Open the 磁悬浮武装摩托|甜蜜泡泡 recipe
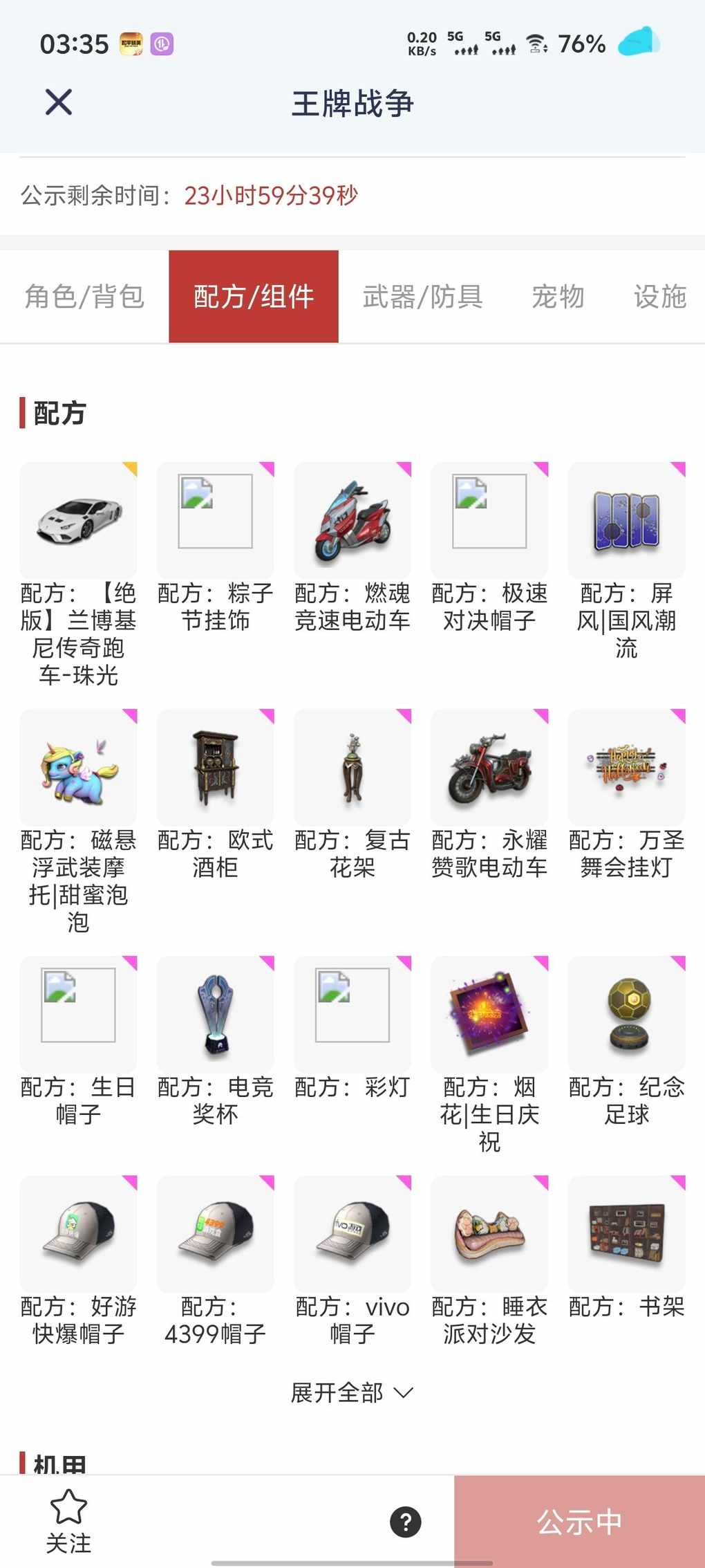 (79, 766)
